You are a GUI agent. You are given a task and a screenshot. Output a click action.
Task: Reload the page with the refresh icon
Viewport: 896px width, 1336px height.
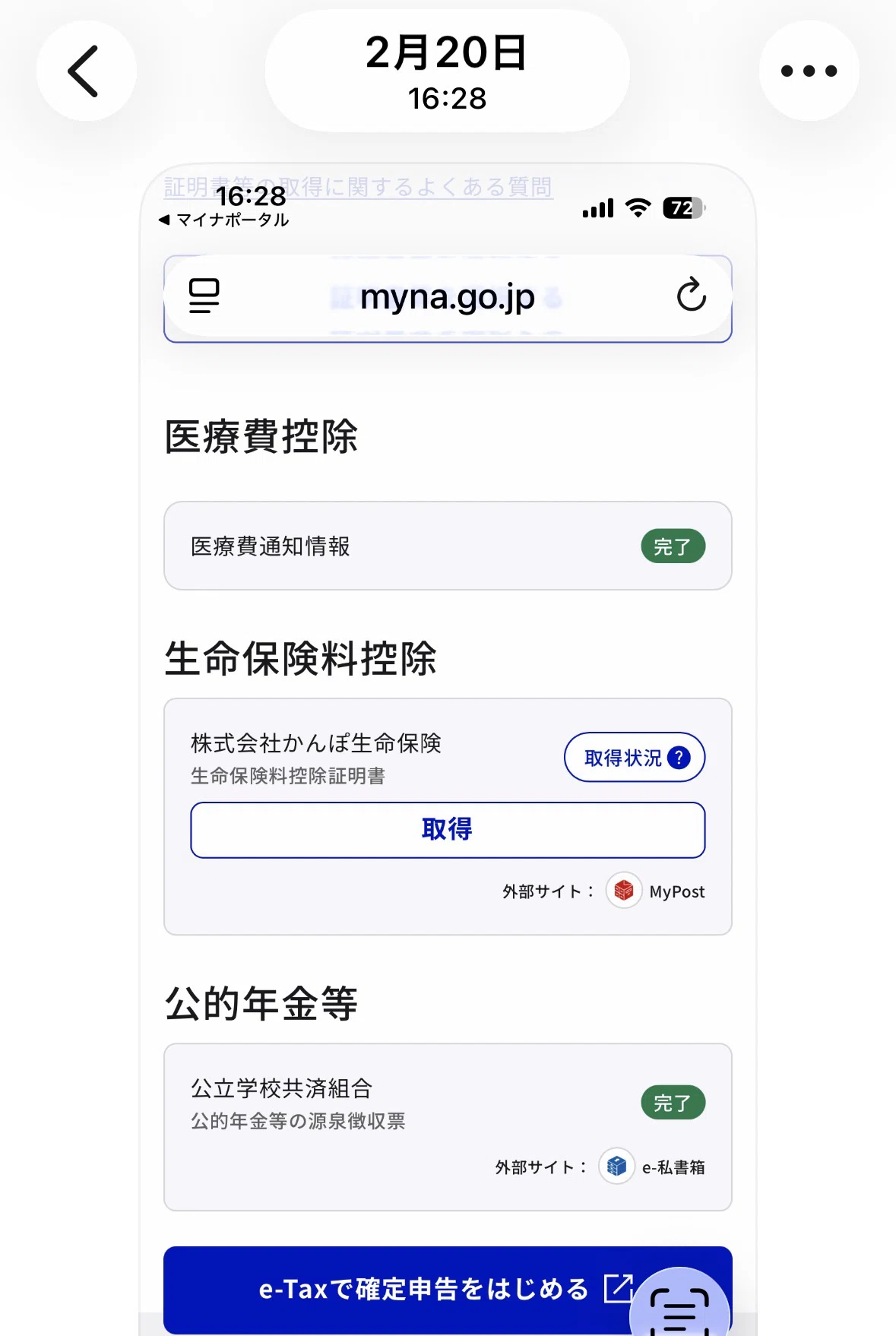click(x=691, y=295)
